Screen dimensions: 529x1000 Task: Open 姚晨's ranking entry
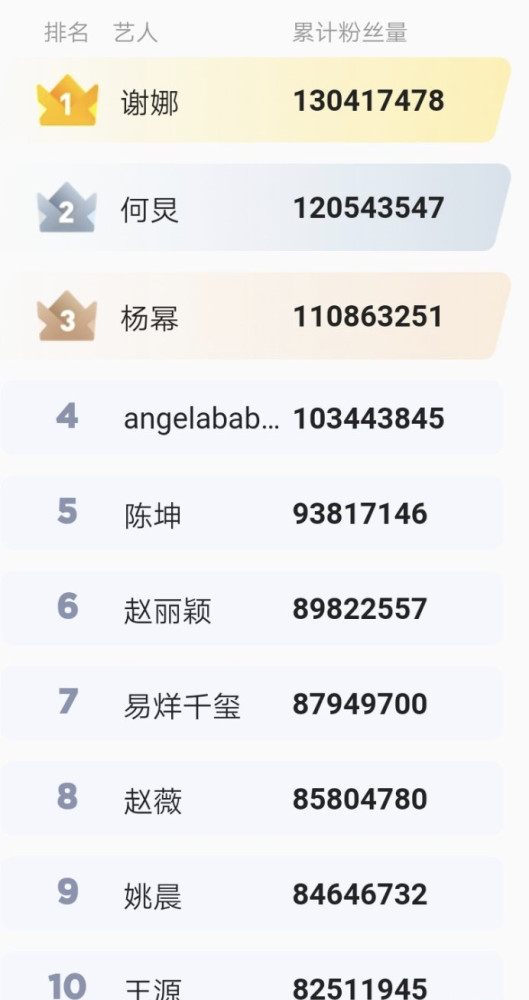tap(251, 893)
